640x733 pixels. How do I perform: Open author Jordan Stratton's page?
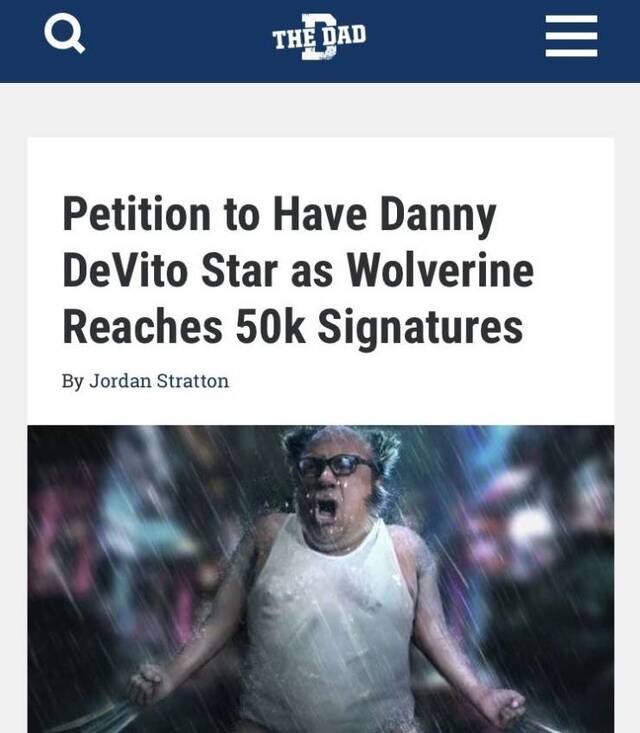coord(160,381)
